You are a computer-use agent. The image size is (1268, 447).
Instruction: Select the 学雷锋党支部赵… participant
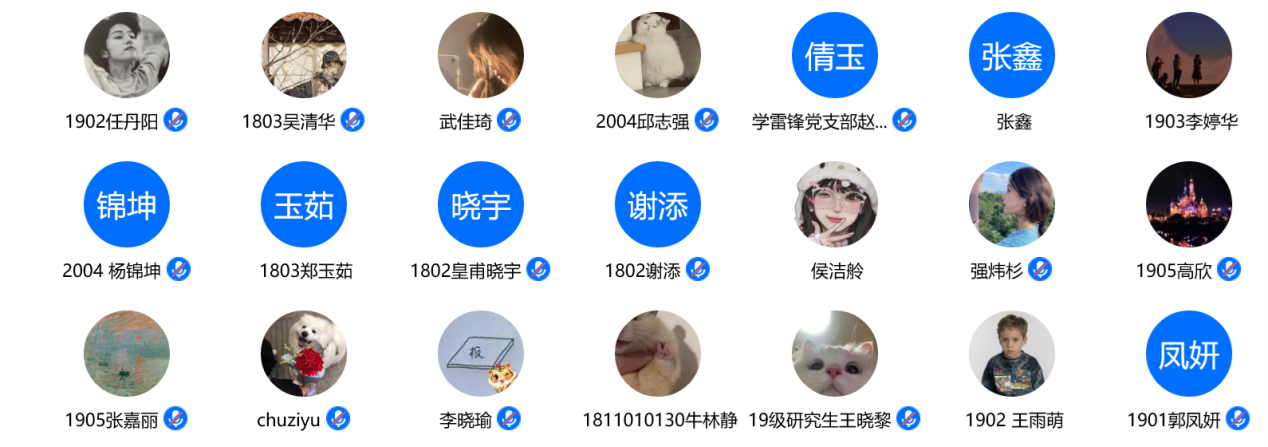click(x=834, y=55)
